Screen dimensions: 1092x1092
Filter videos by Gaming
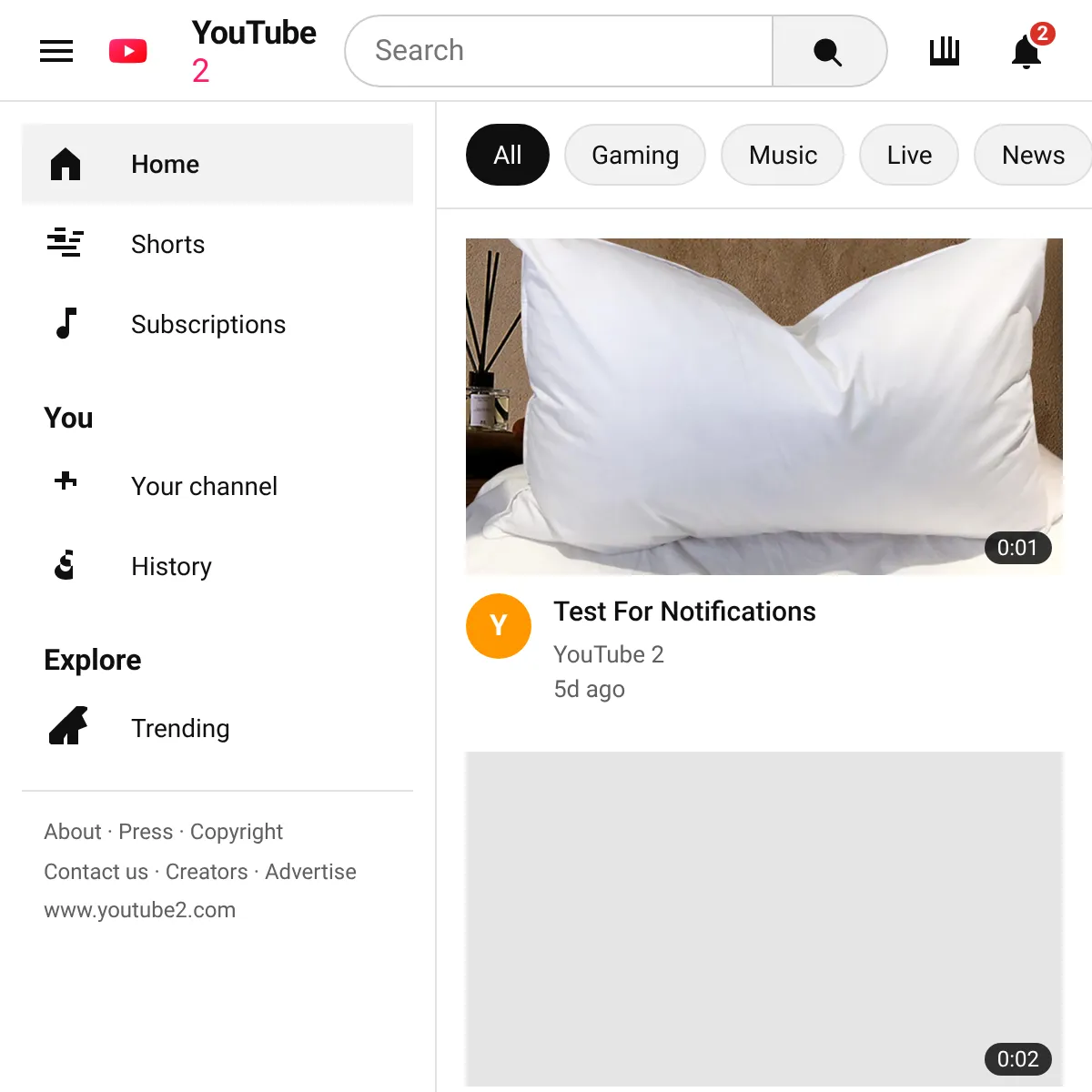[635, 155]
